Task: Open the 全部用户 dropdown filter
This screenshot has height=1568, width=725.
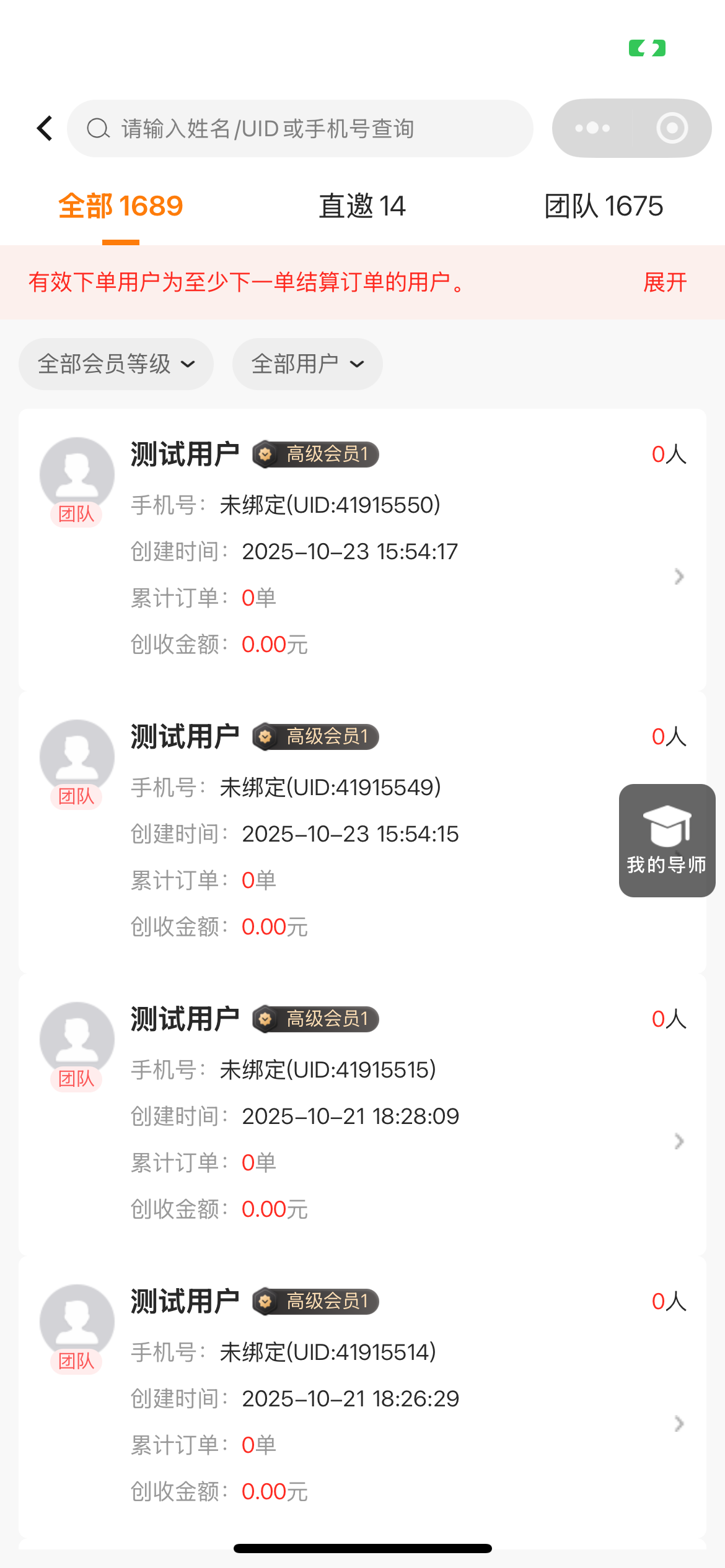Action: point(307,364)
